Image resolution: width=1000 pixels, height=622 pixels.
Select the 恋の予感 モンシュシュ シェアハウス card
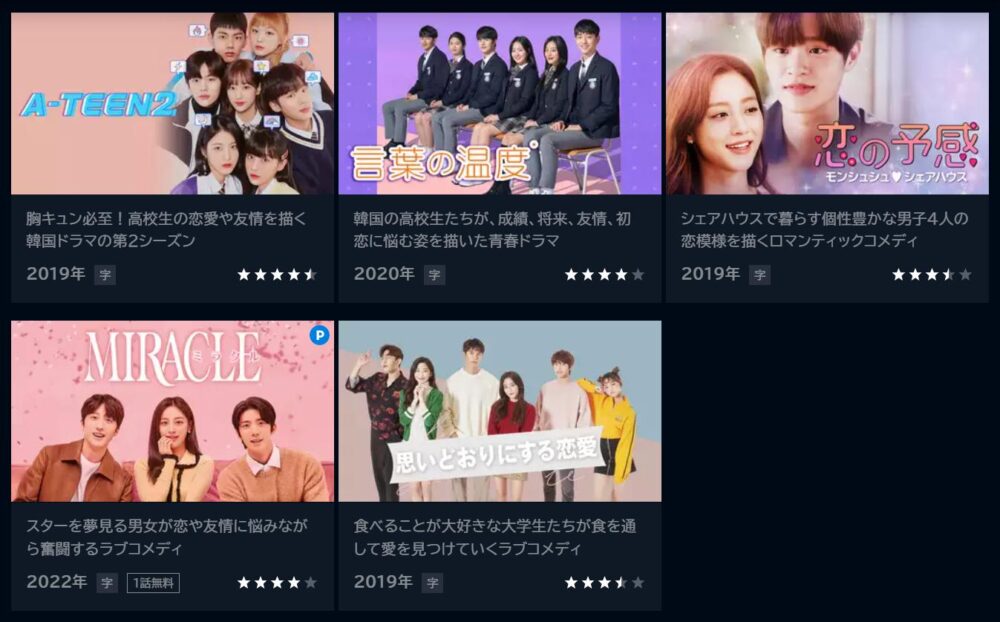click(827, 104)
